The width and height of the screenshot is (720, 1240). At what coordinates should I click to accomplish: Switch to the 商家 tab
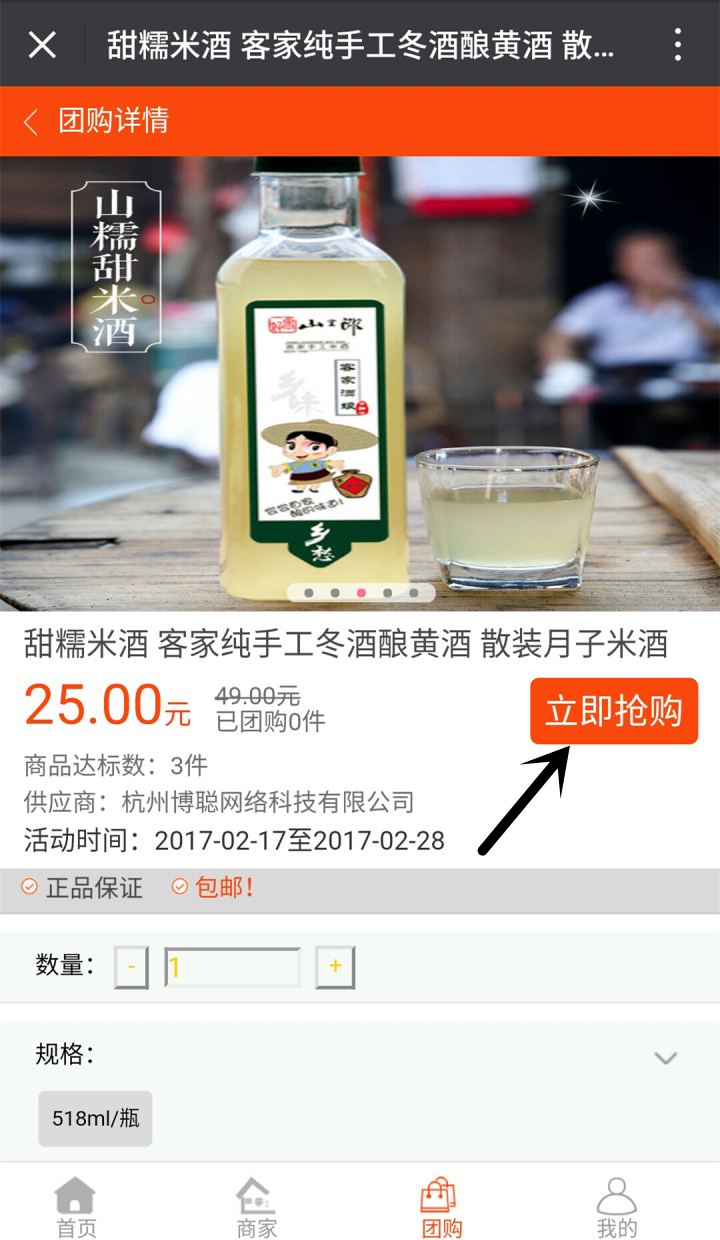(256, 1205)
